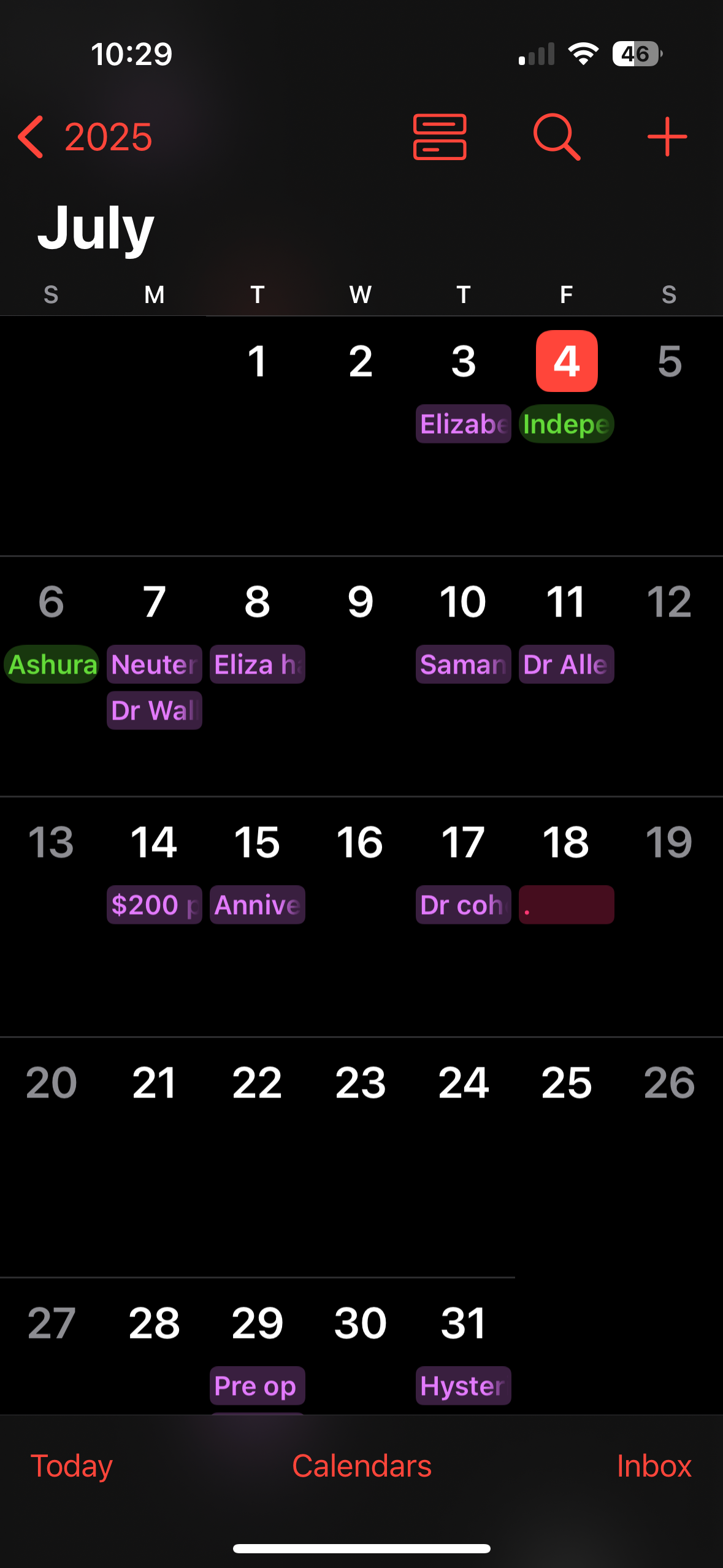Select July 4 in the calendar
The image size is (723, 1568).
click(566, 361)
